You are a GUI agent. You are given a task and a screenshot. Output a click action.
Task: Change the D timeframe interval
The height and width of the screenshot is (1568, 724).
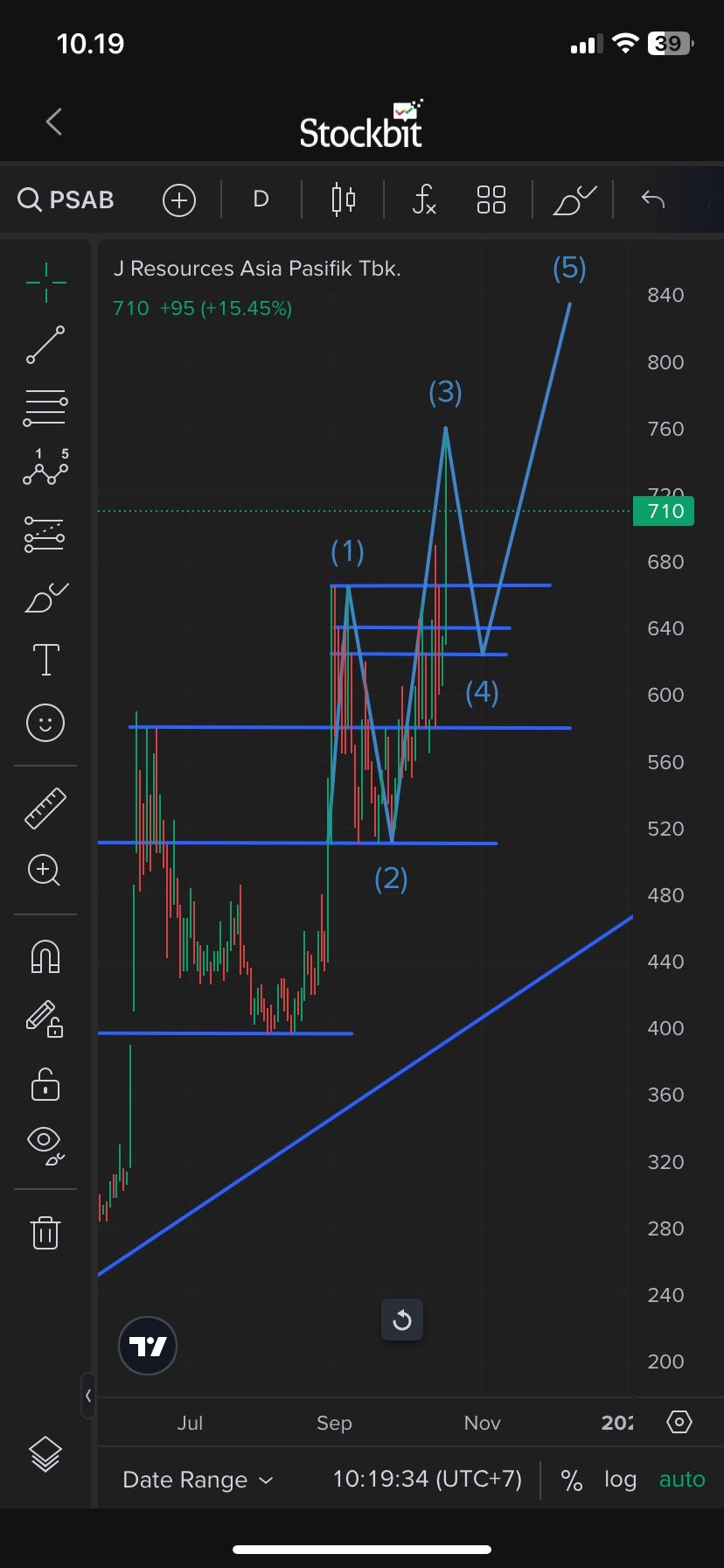click(261, 199)
